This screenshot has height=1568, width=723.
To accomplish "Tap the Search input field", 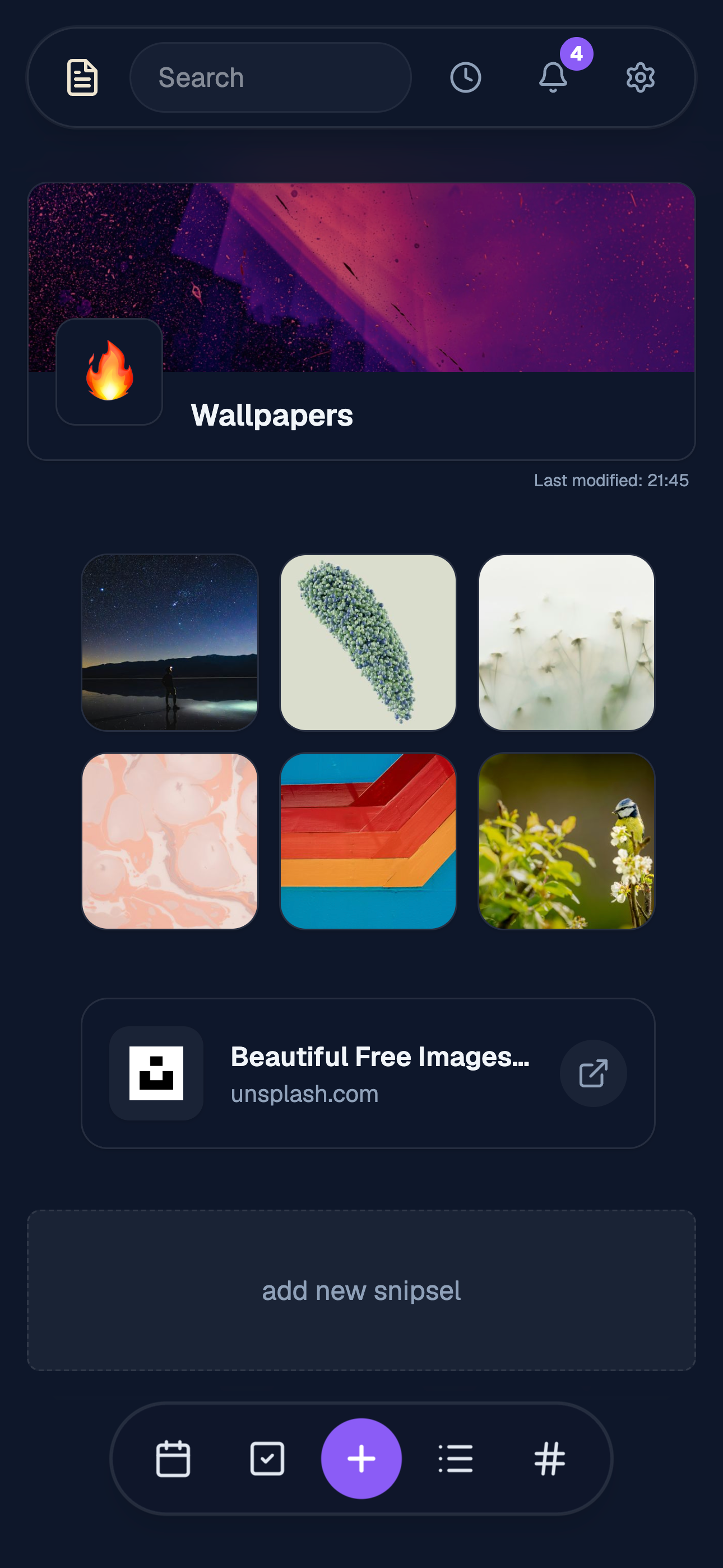I will [x=270, y=77].
